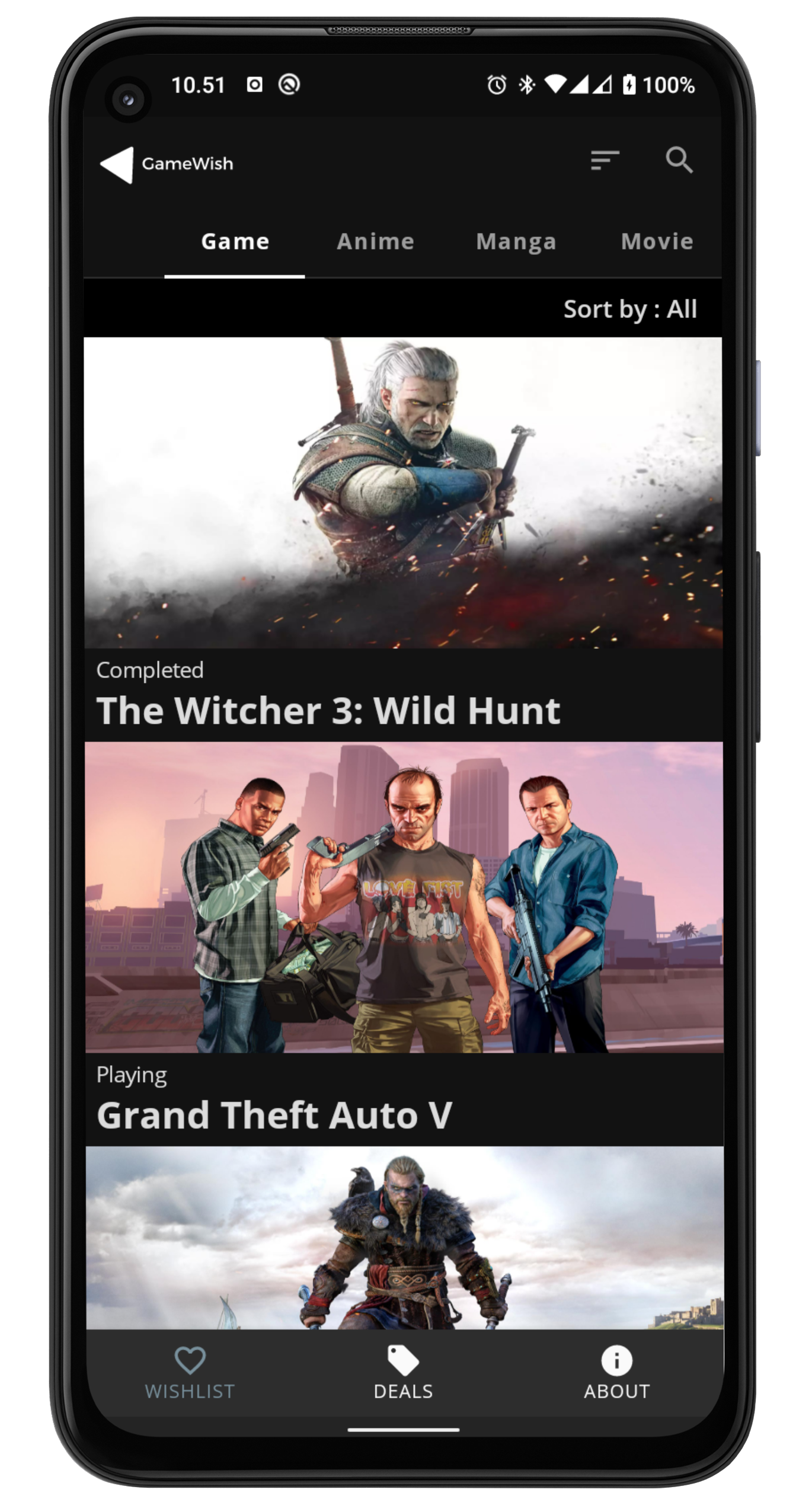This screenshot has width=812, height=1502.
Task: Open The Witcher 3: Wild Hunt card
Action: (x=403, y=539)
